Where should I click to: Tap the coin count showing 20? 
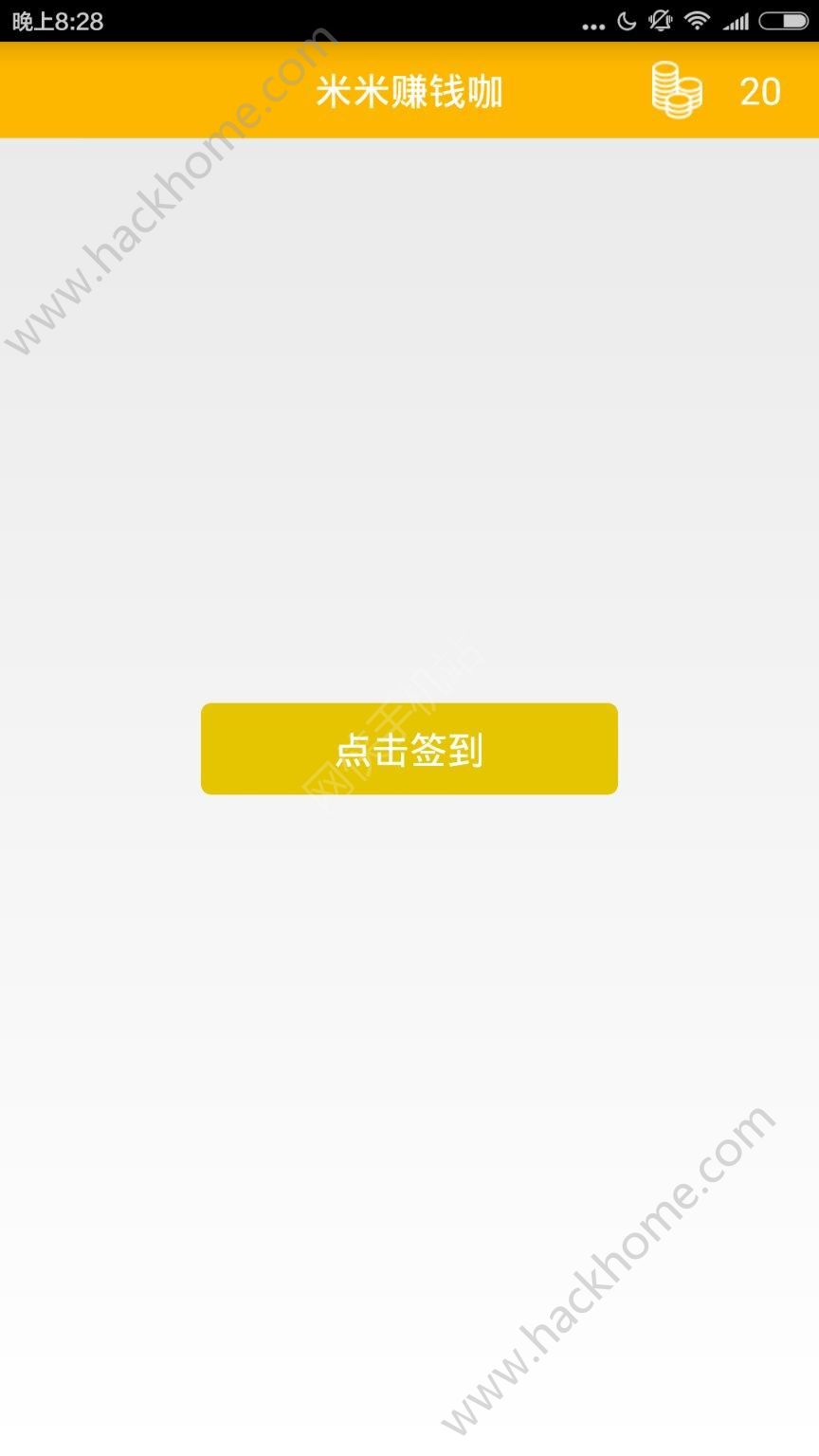click(758, 91)
